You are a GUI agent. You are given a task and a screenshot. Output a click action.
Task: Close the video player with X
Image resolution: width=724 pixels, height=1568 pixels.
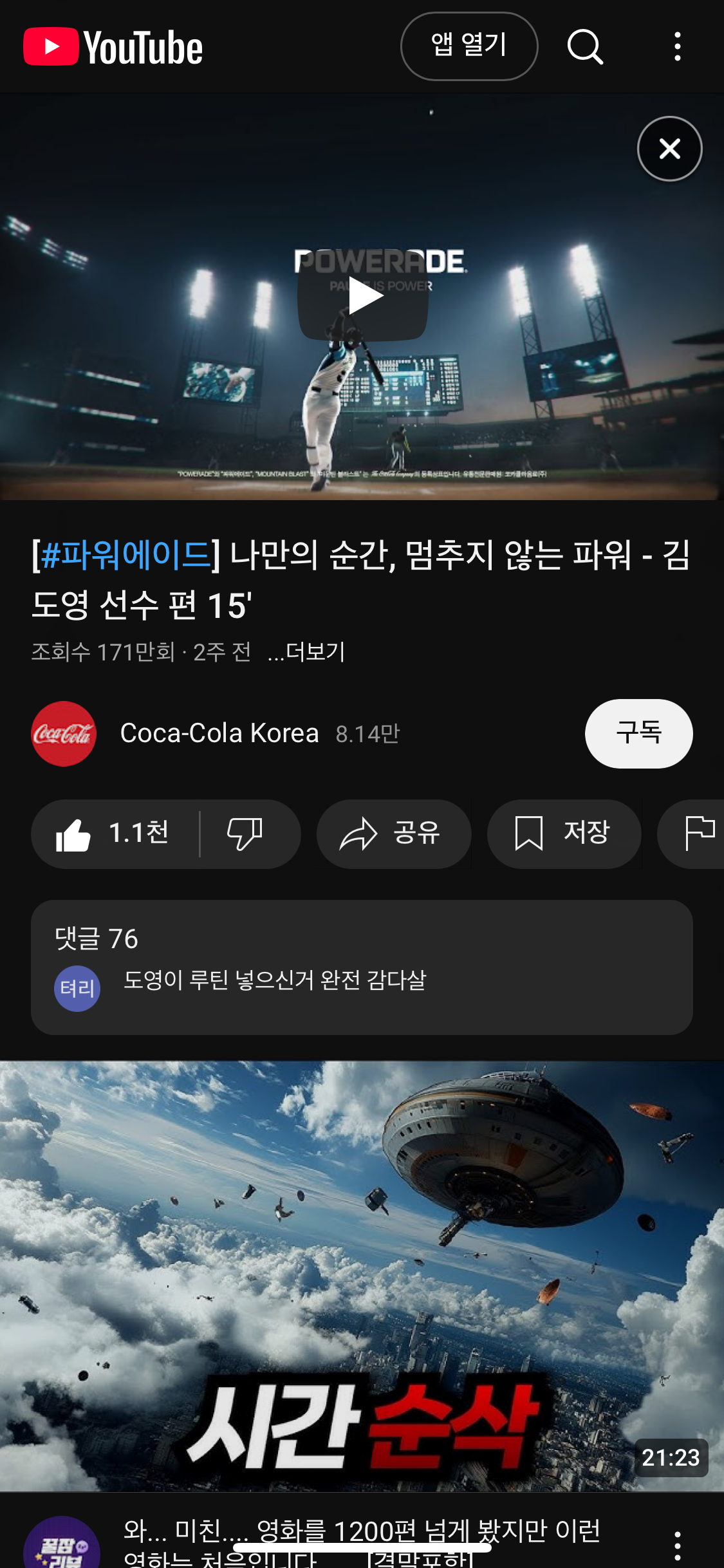669,149
